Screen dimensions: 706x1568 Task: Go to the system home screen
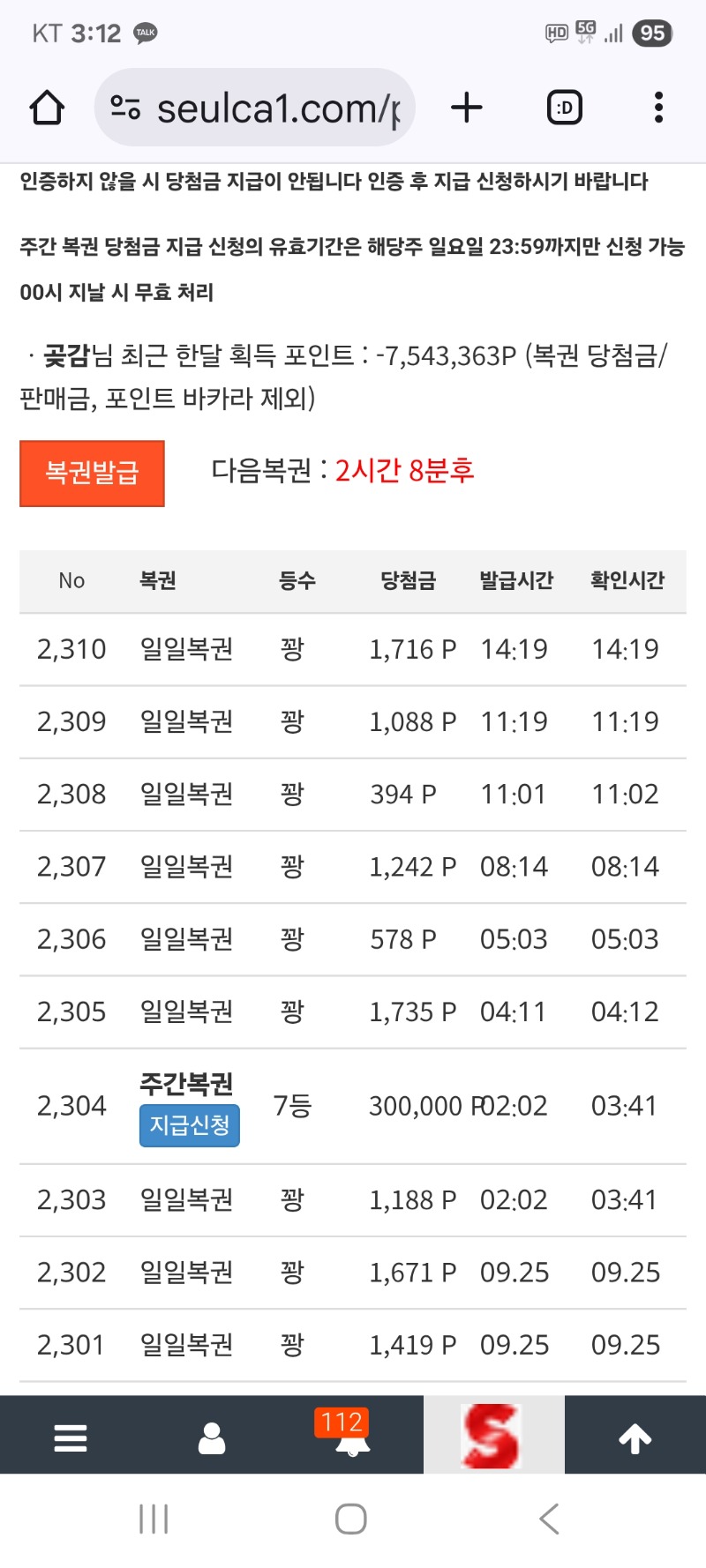point(351,1519)
